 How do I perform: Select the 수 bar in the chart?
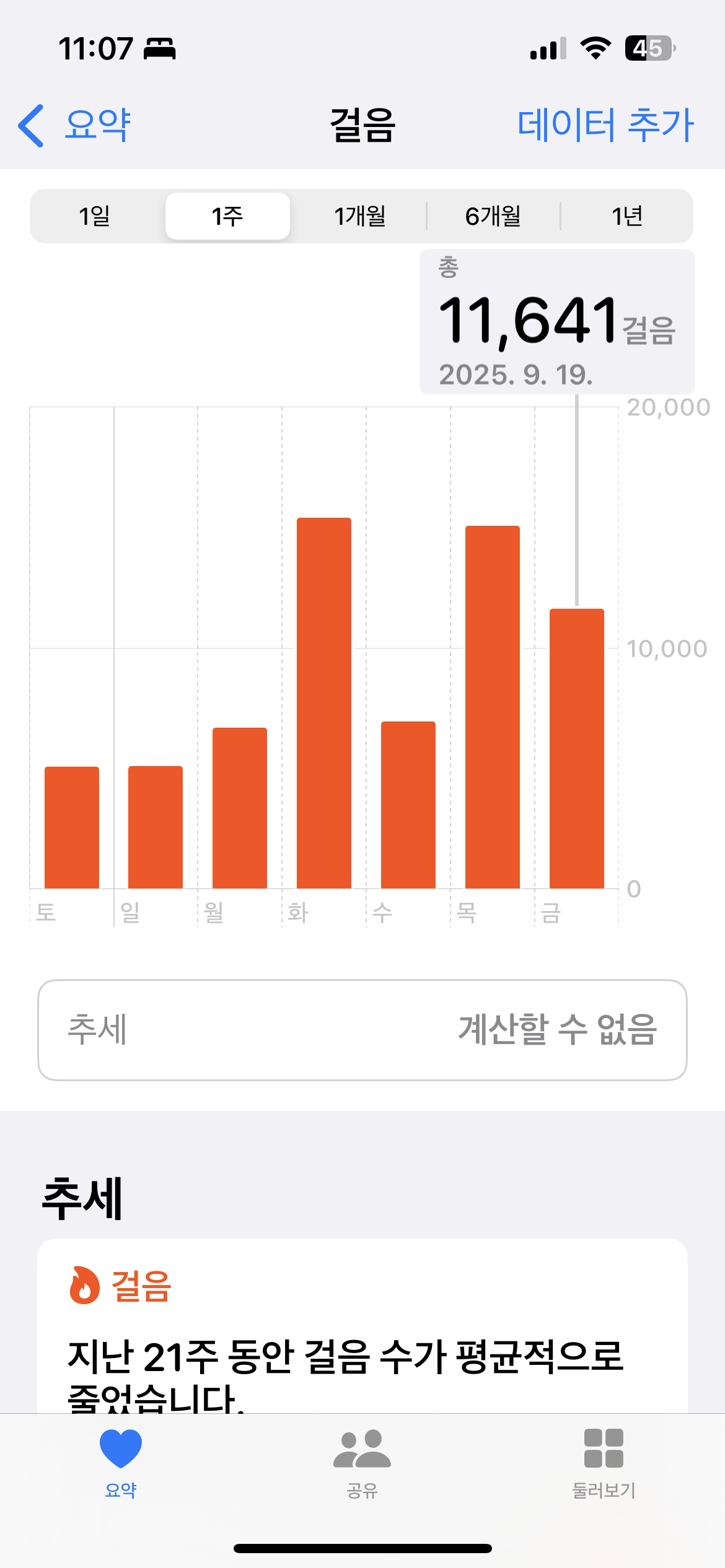(x=408, y=805)
